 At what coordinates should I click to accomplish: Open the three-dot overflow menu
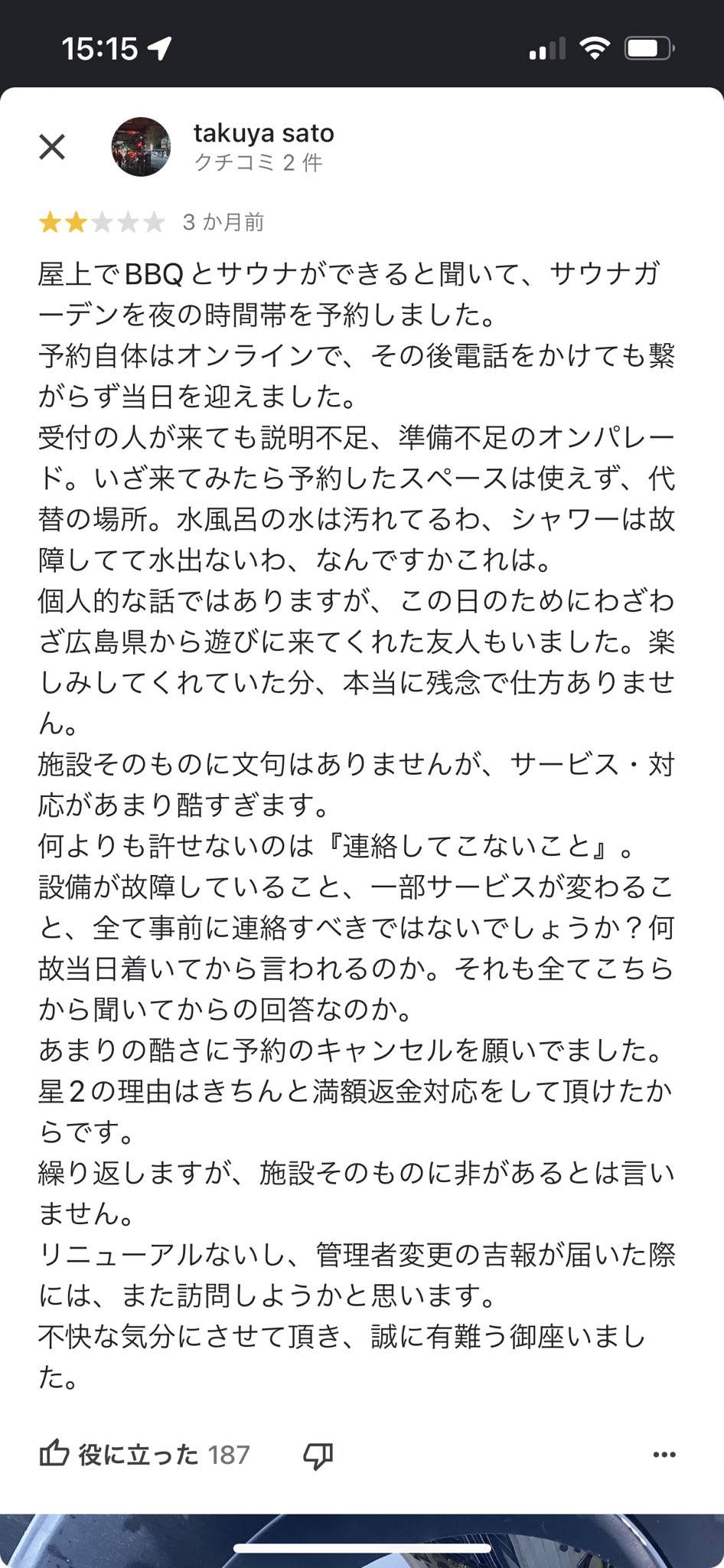[x=664, y=1455]
